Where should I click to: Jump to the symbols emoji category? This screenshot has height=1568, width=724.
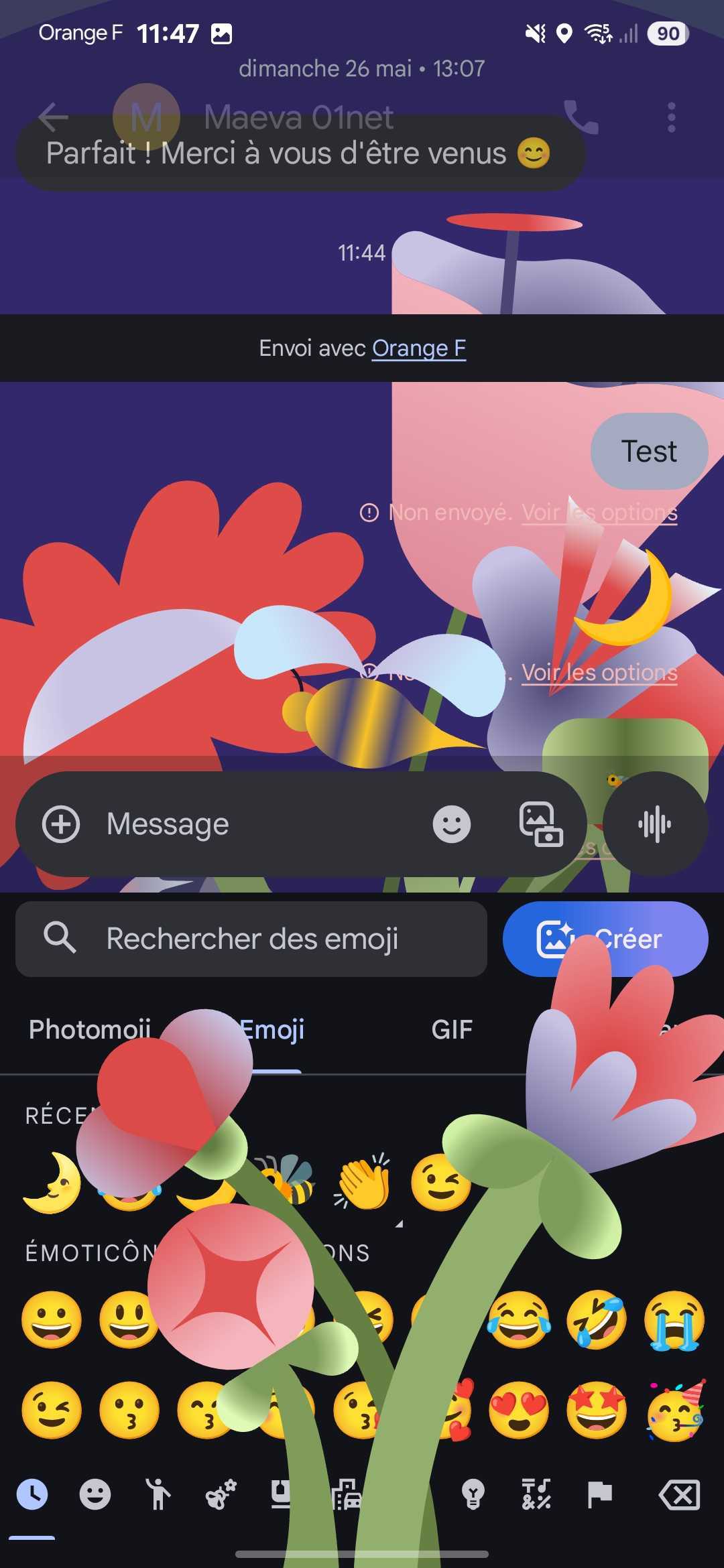536,1494
